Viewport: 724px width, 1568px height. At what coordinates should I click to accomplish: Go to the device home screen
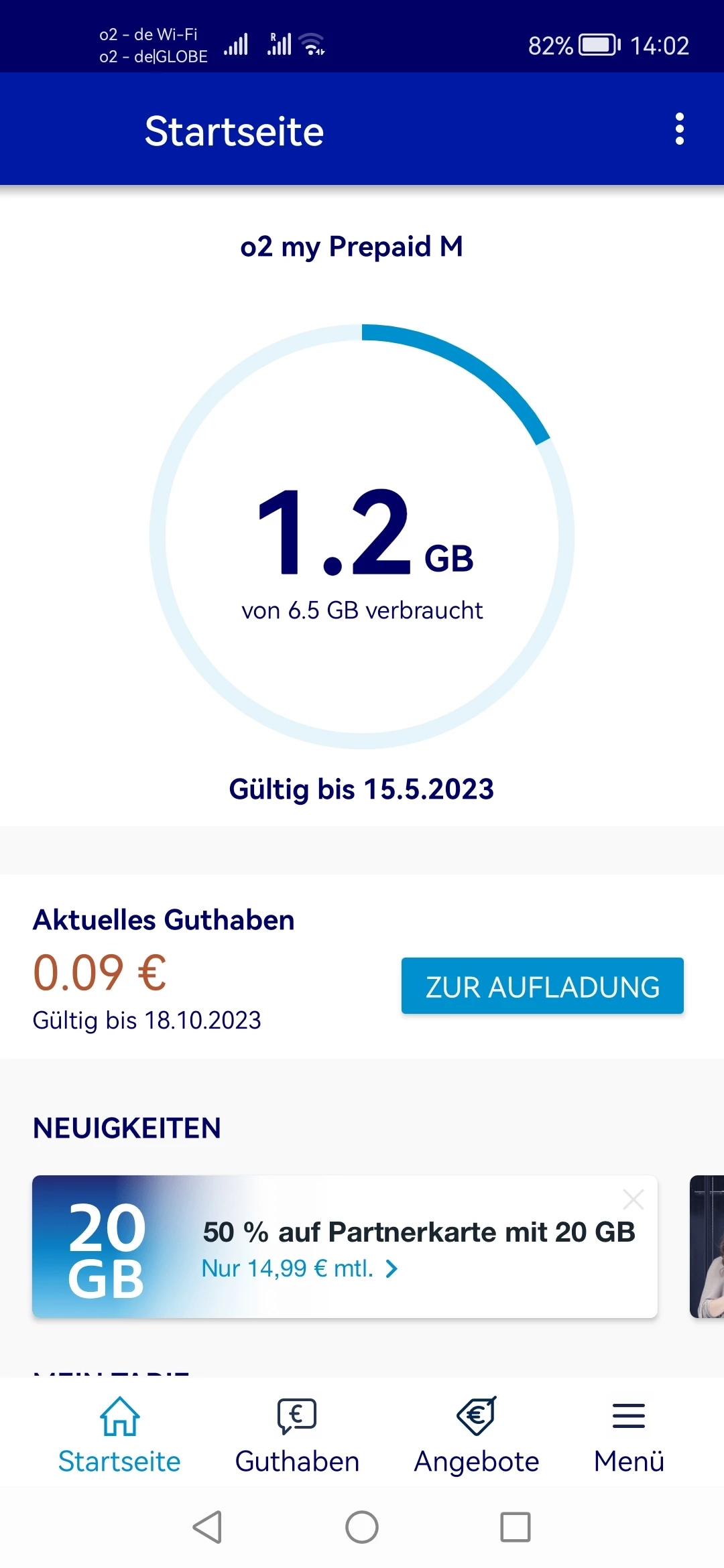coord(362,1528)
